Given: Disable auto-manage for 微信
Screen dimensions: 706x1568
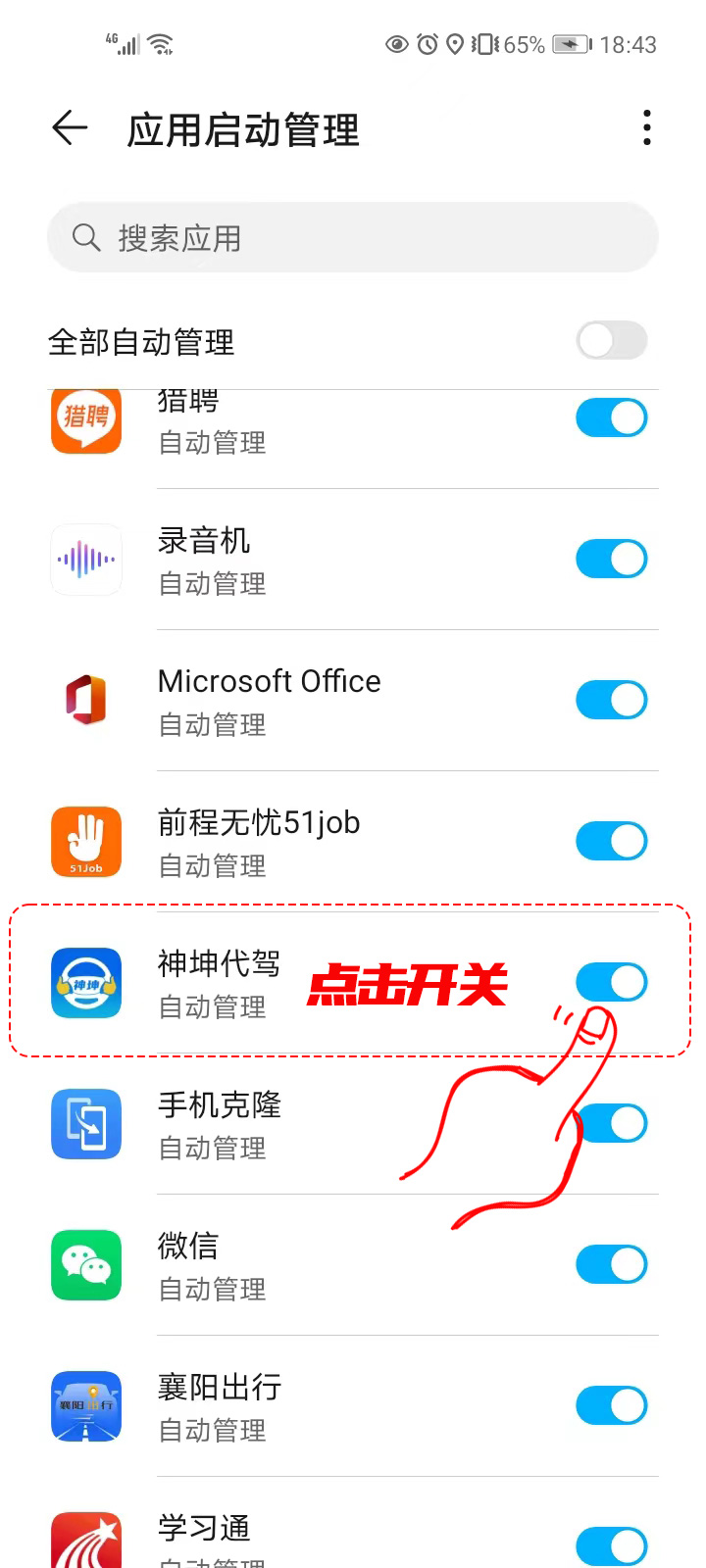Looking at the screenshot, I should coord(612,1265).
